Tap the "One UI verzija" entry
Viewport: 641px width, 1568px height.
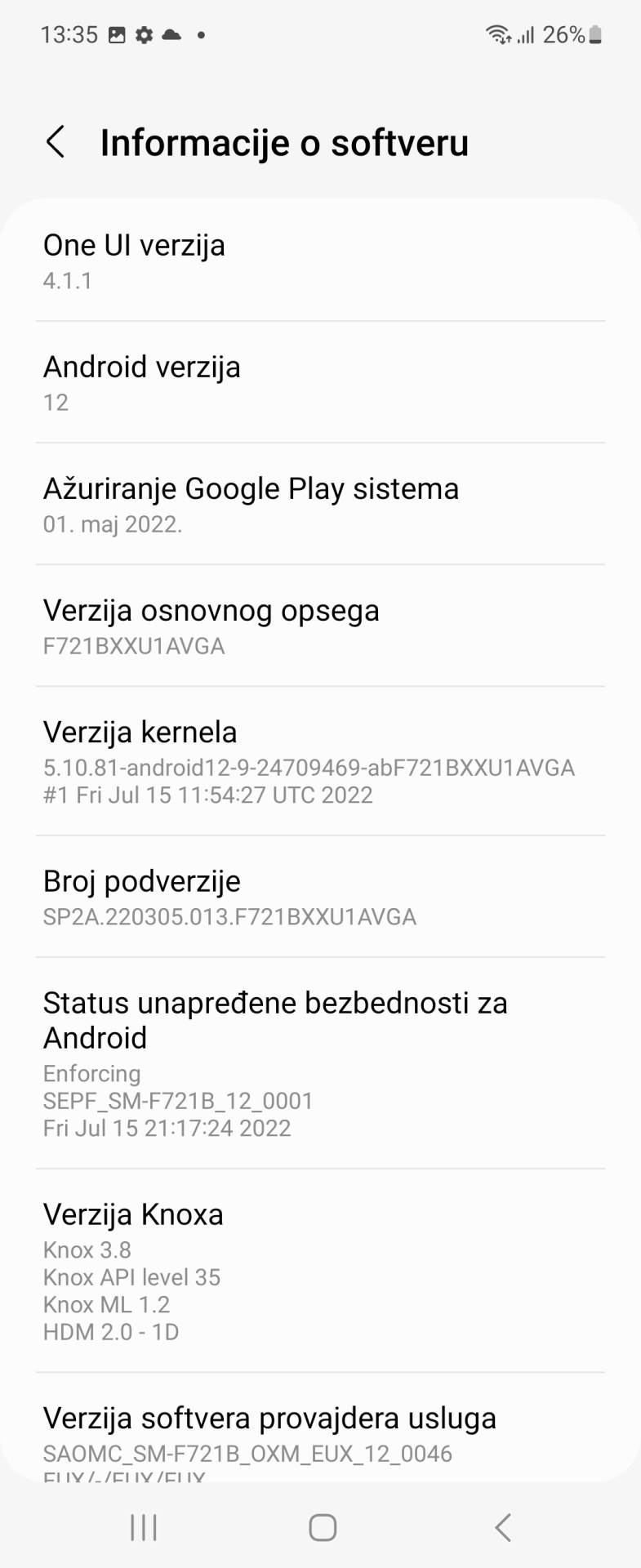pyautogui.click(x=320, y=260)
